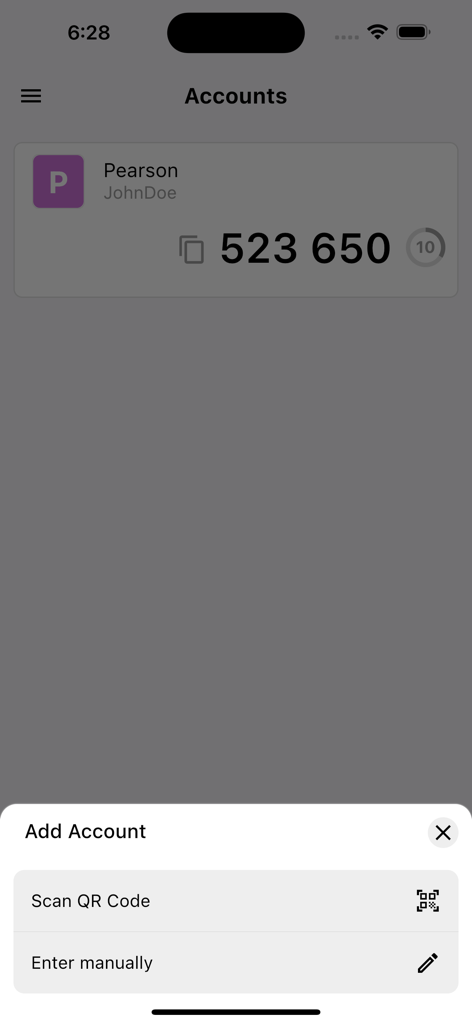Select Enter manually option
The height and width of the screenshot is (1024, 472).
click(236, 963)
